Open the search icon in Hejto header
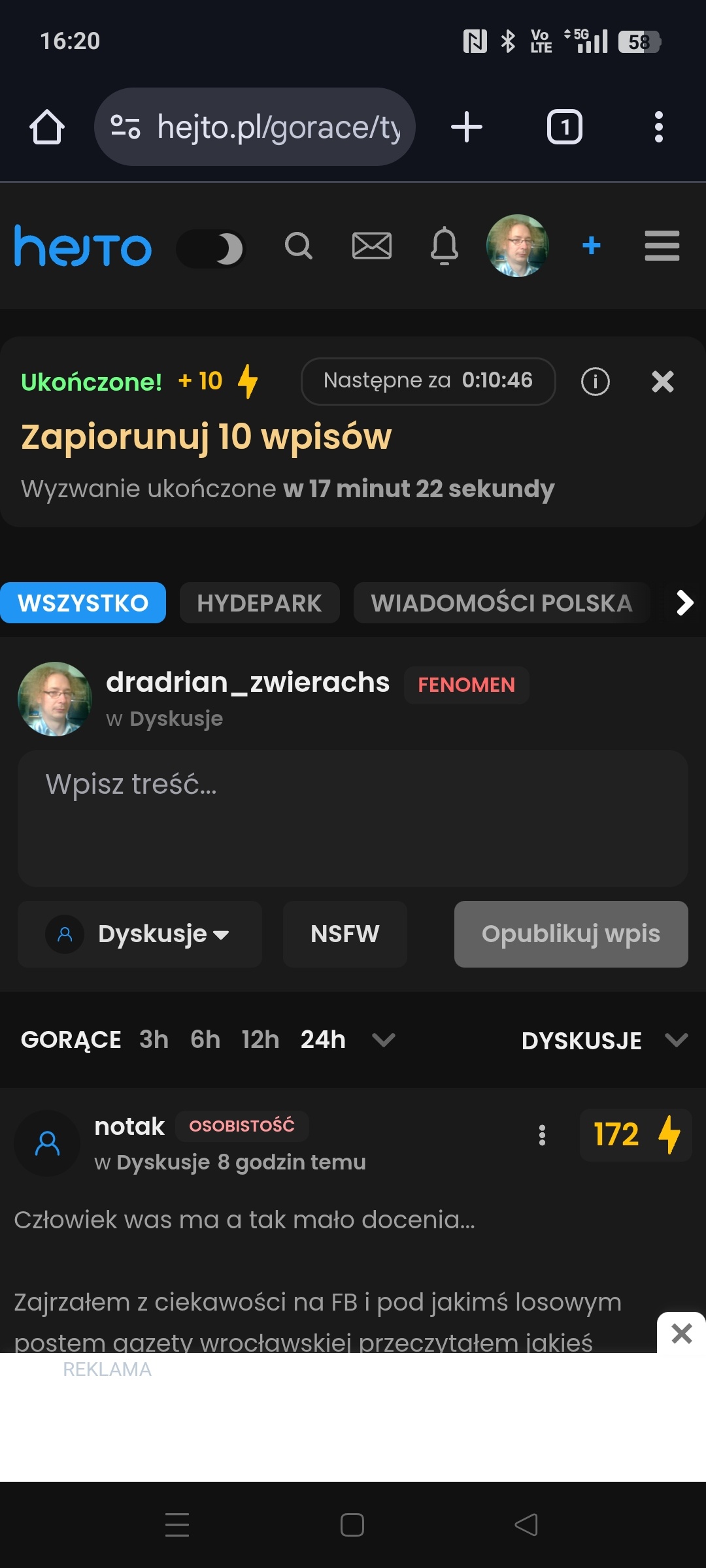 click(x=299, y=246)
